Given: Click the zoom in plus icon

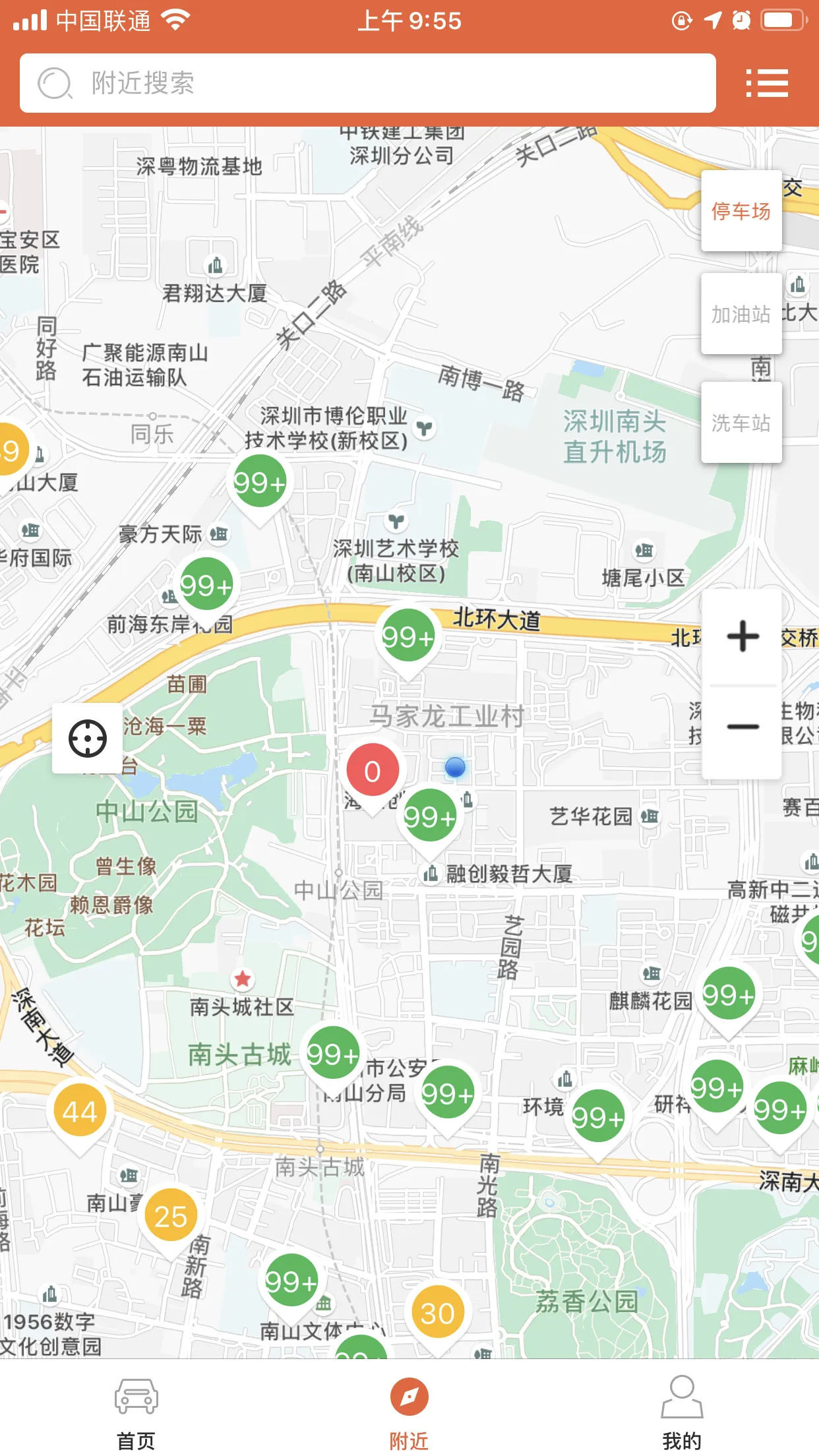Looking at the screenshot, I should (741, 635).
